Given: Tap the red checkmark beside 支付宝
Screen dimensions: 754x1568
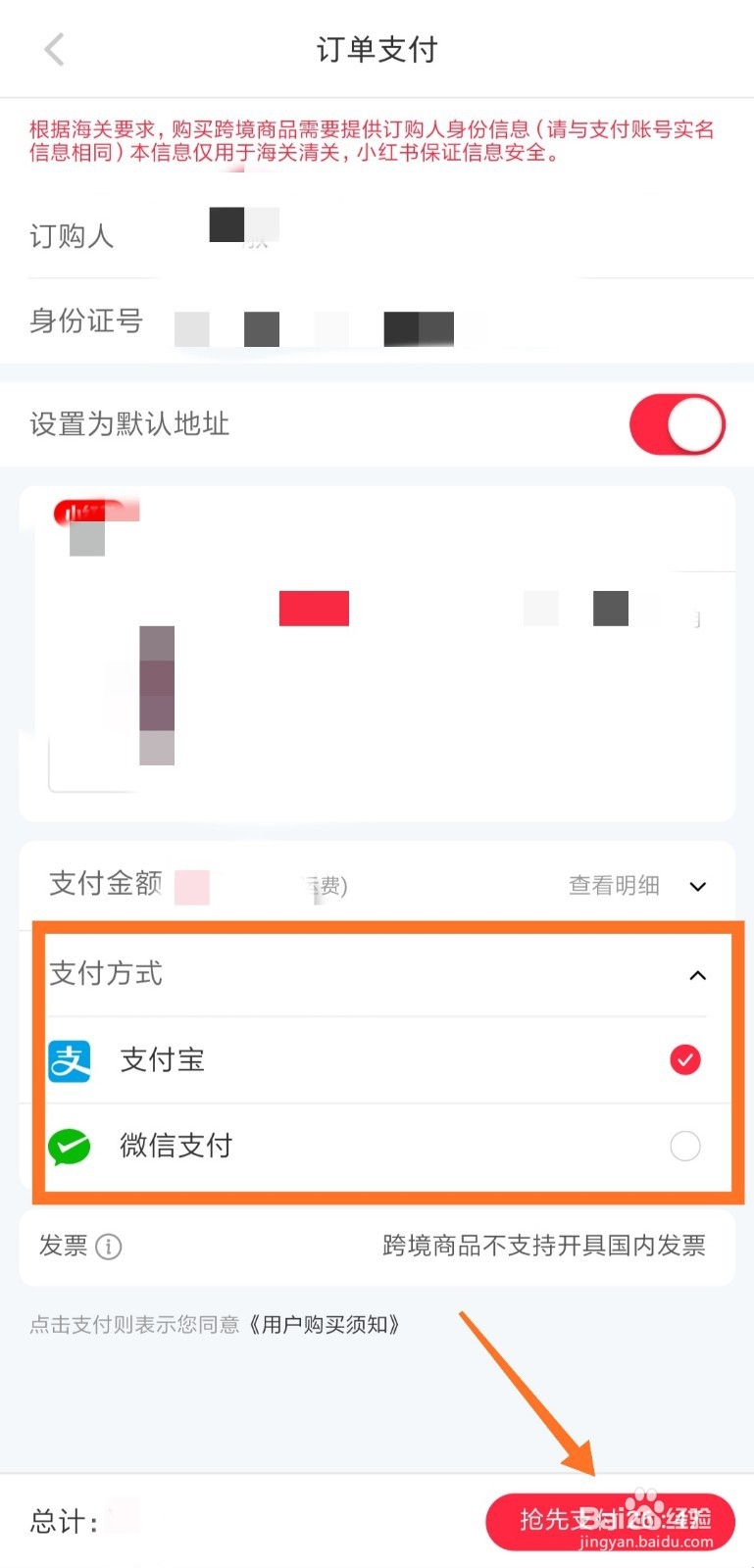Looking at the screenshot, I should click(684, 1059).
